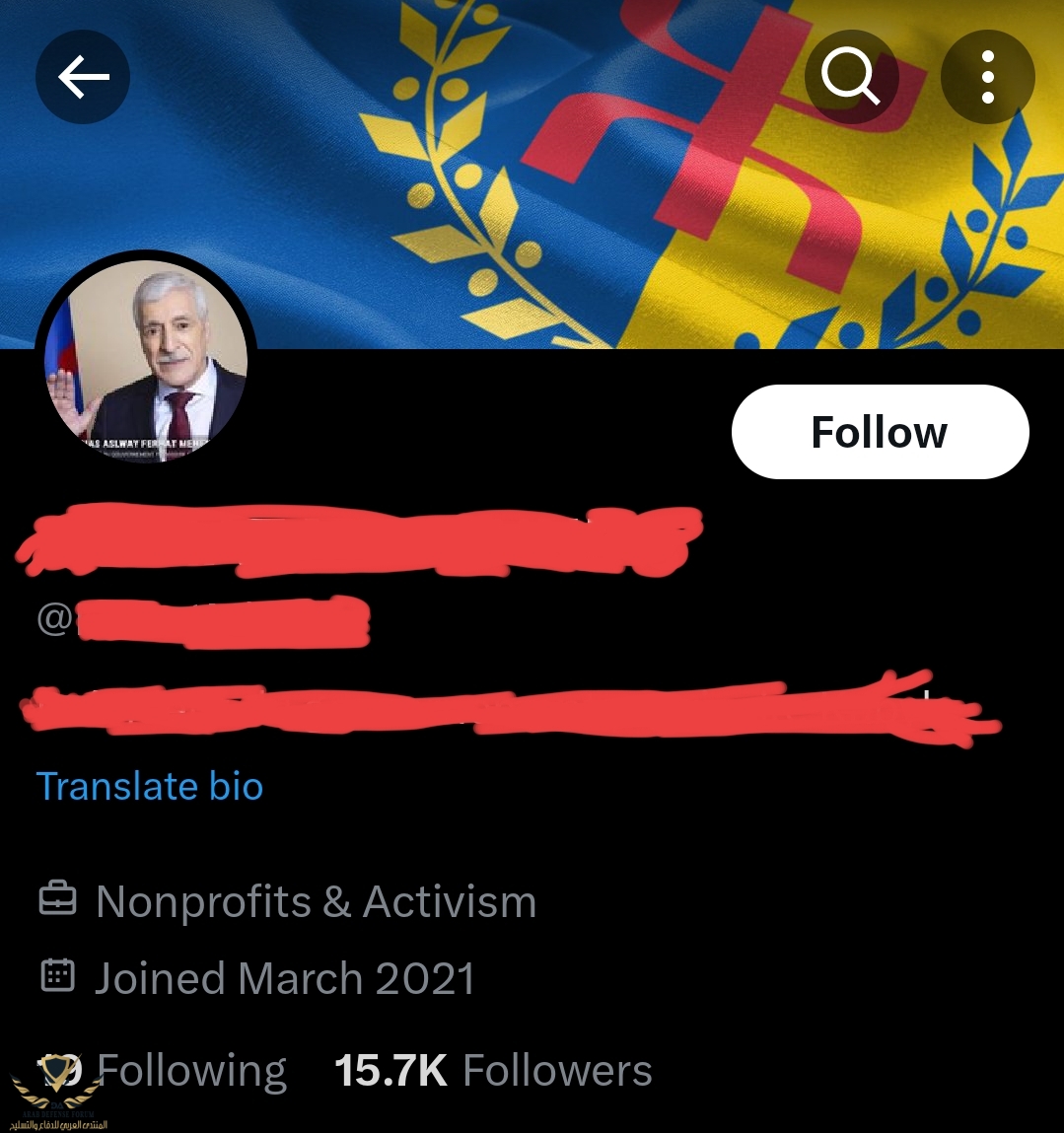Follow this account
Viewport: 1064px width, 1133px height.
pyautogui.click(x=880, y=432)
